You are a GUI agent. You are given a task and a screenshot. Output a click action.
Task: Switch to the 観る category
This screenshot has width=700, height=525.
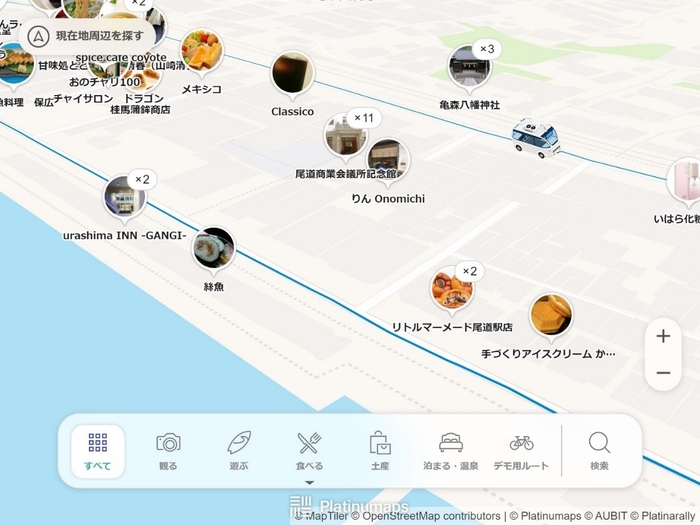168,450
